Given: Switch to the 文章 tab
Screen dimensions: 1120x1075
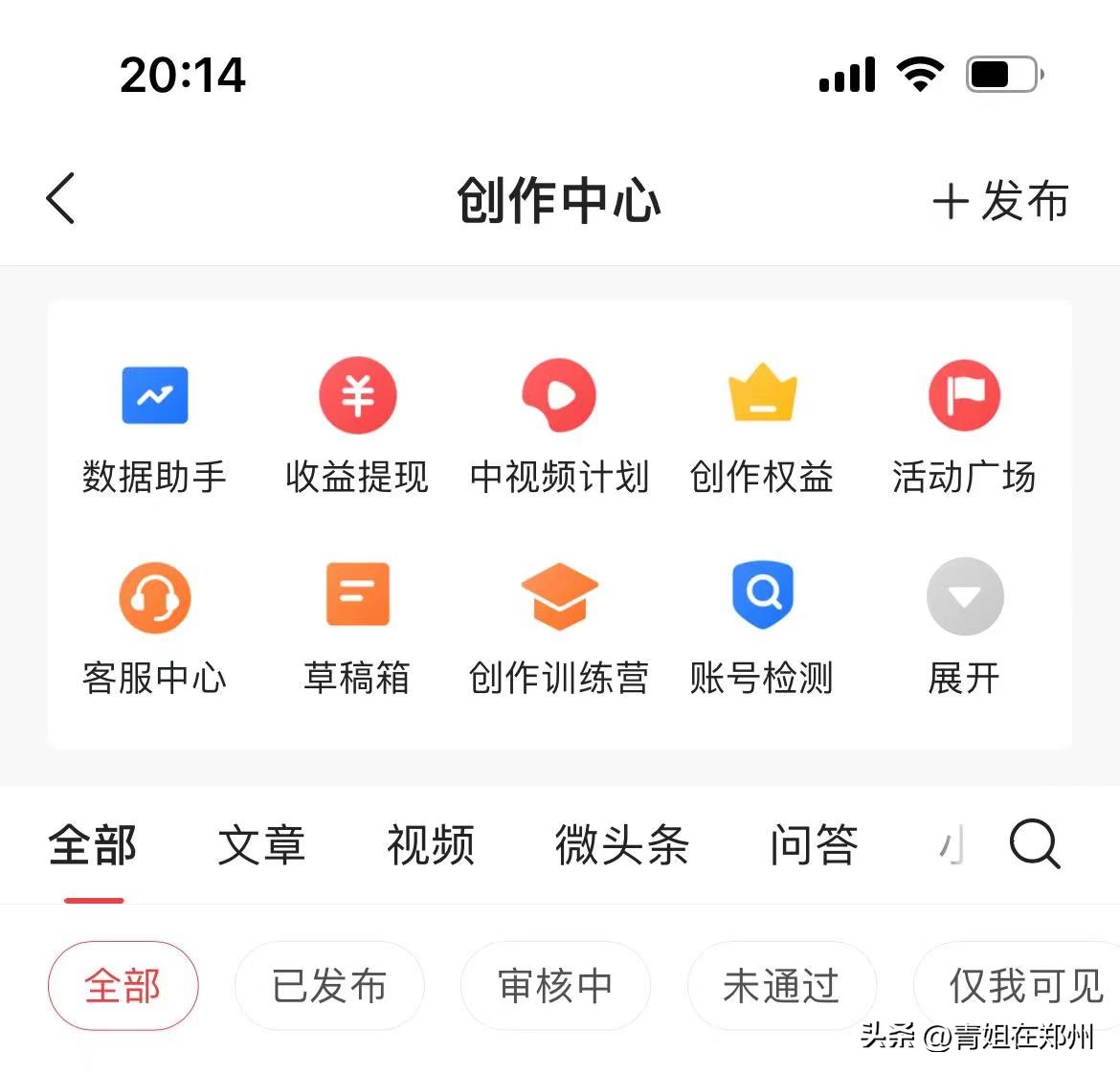Looking at the screenshot, I should pos(261,845).
